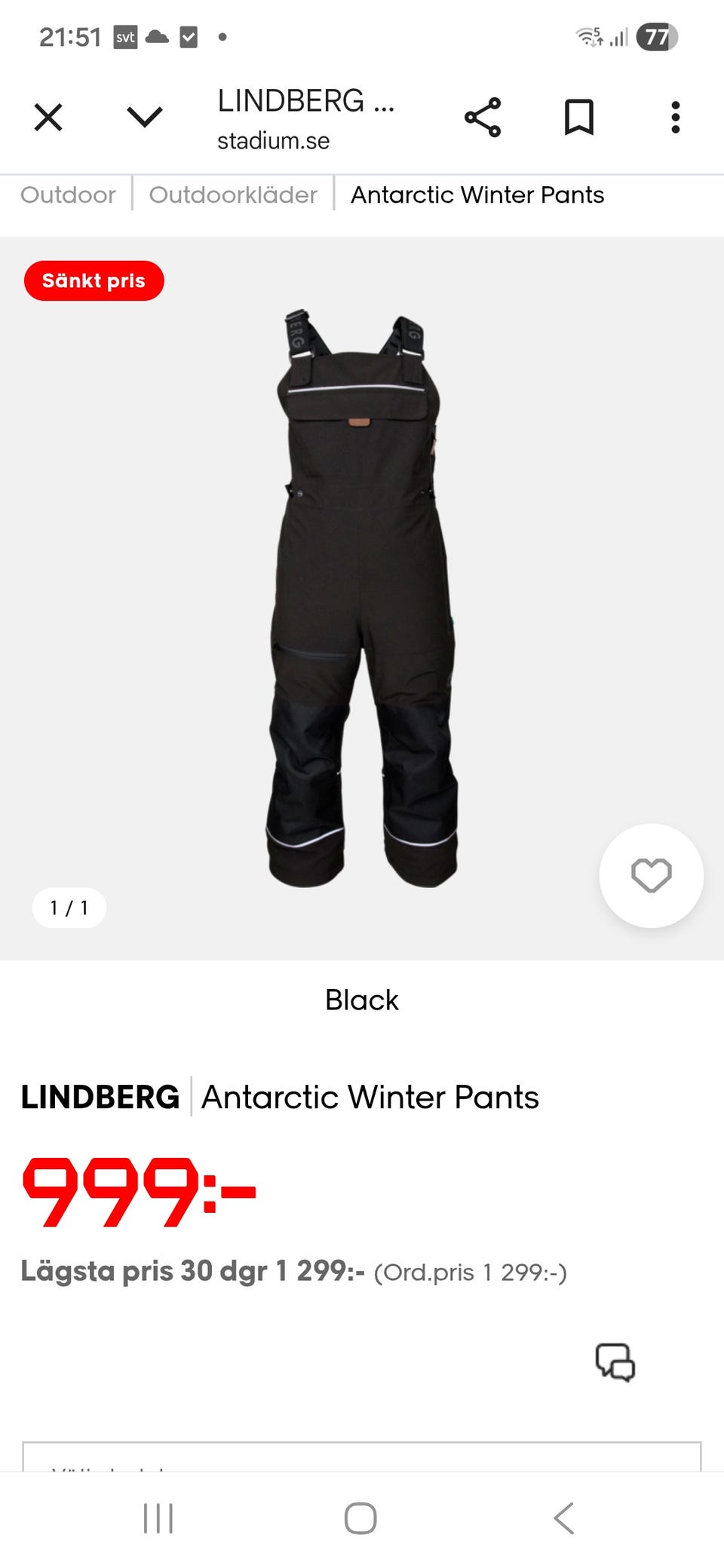Screen dimensions: 724x1568
Task: Open the Outdoorkläder breadcrumb category
Action: (233, 194)
